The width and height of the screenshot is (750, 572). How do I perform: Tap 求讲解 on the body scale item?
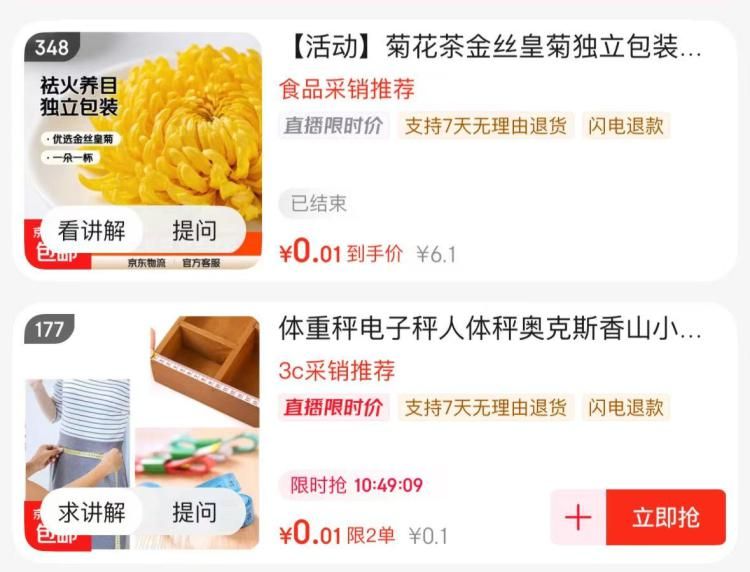(92, 513)
